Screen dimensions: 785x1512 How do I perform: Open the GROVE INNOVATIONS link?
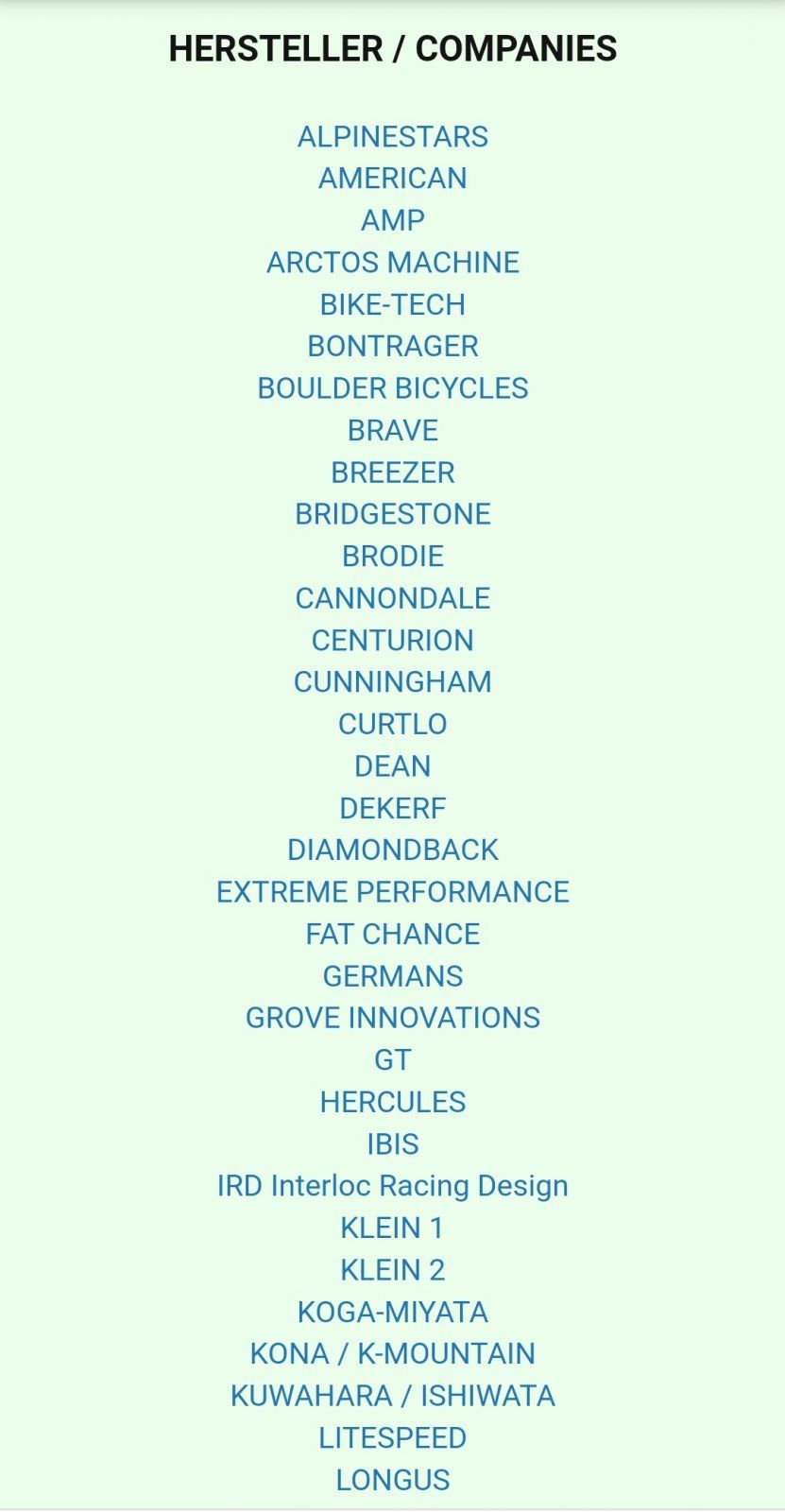click(392, 1018)
